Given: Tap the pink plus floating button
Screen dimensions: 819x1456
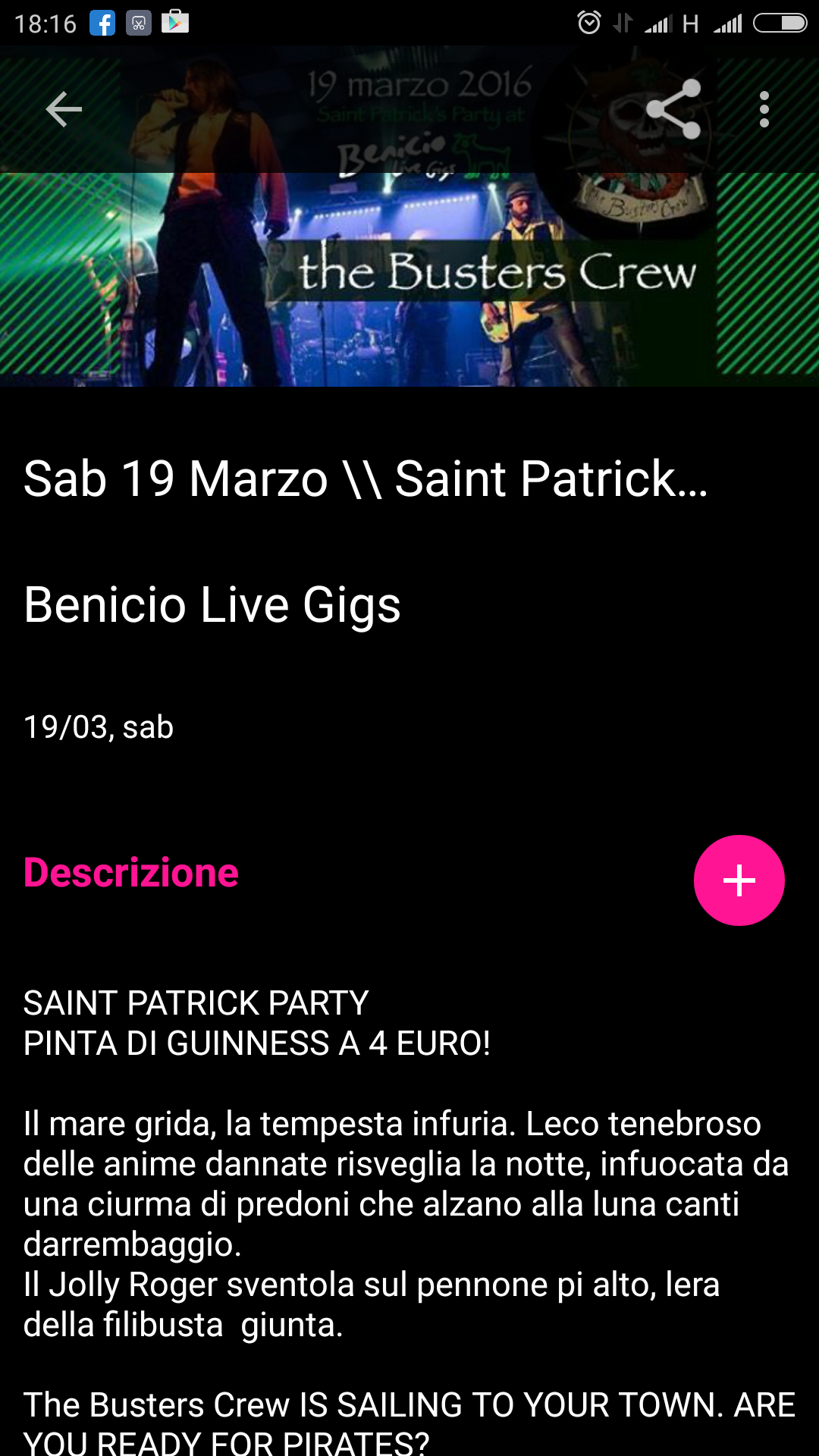Looking at the screenshot, I should [739, 880].
